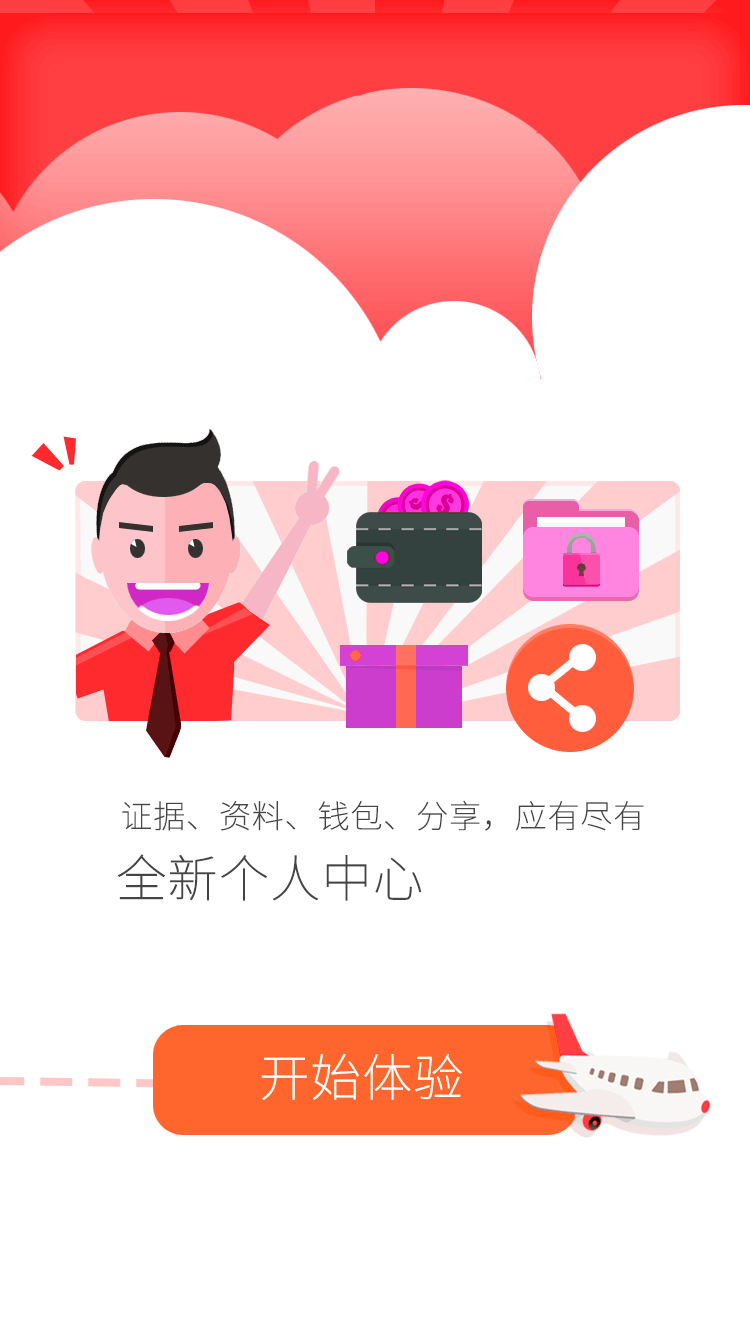Tap the 开始体验 button

tap(362, 1079)
